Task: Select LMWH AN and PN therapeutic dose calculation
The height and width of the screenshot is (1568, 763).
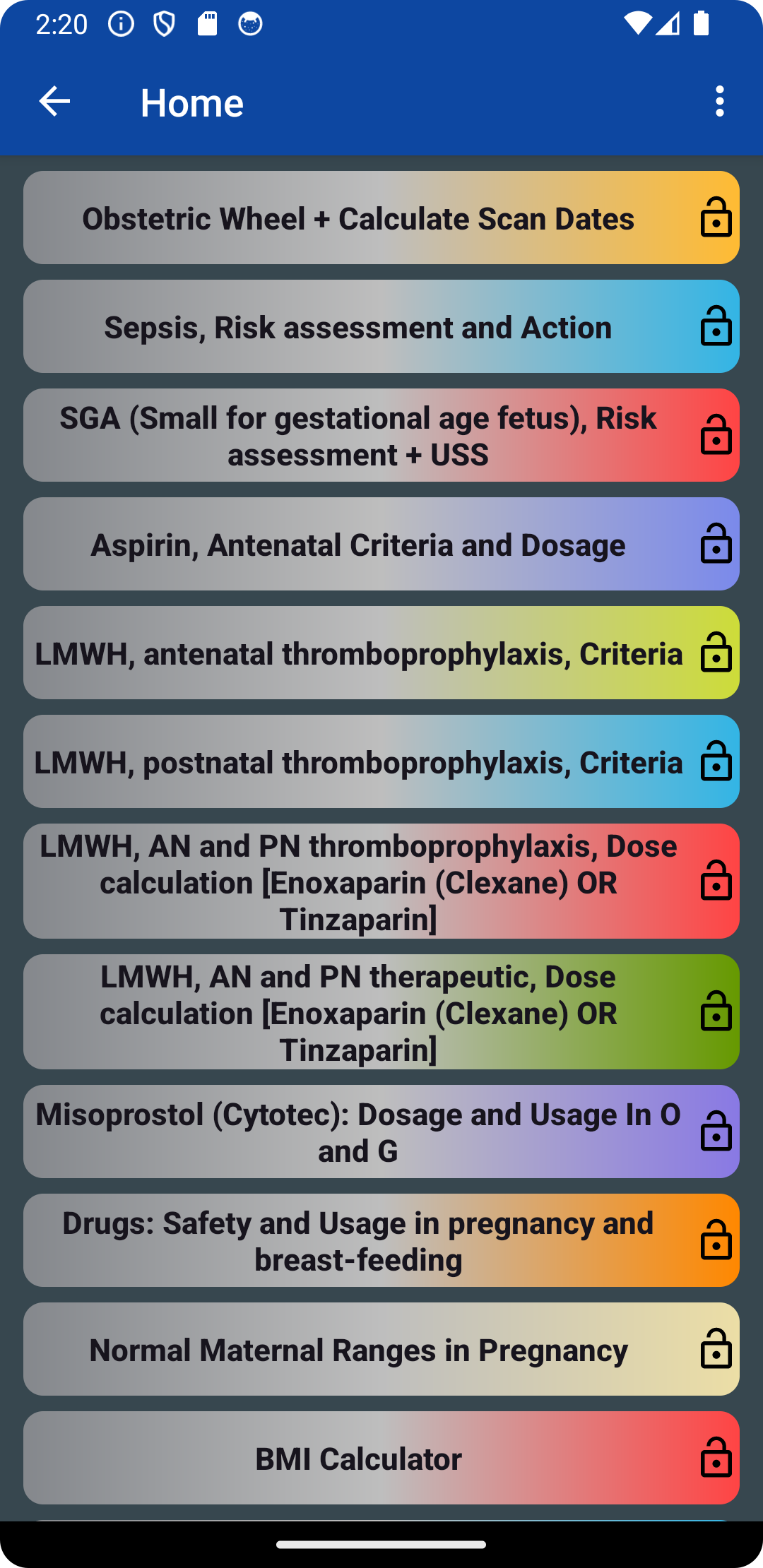Action: 381,1011
